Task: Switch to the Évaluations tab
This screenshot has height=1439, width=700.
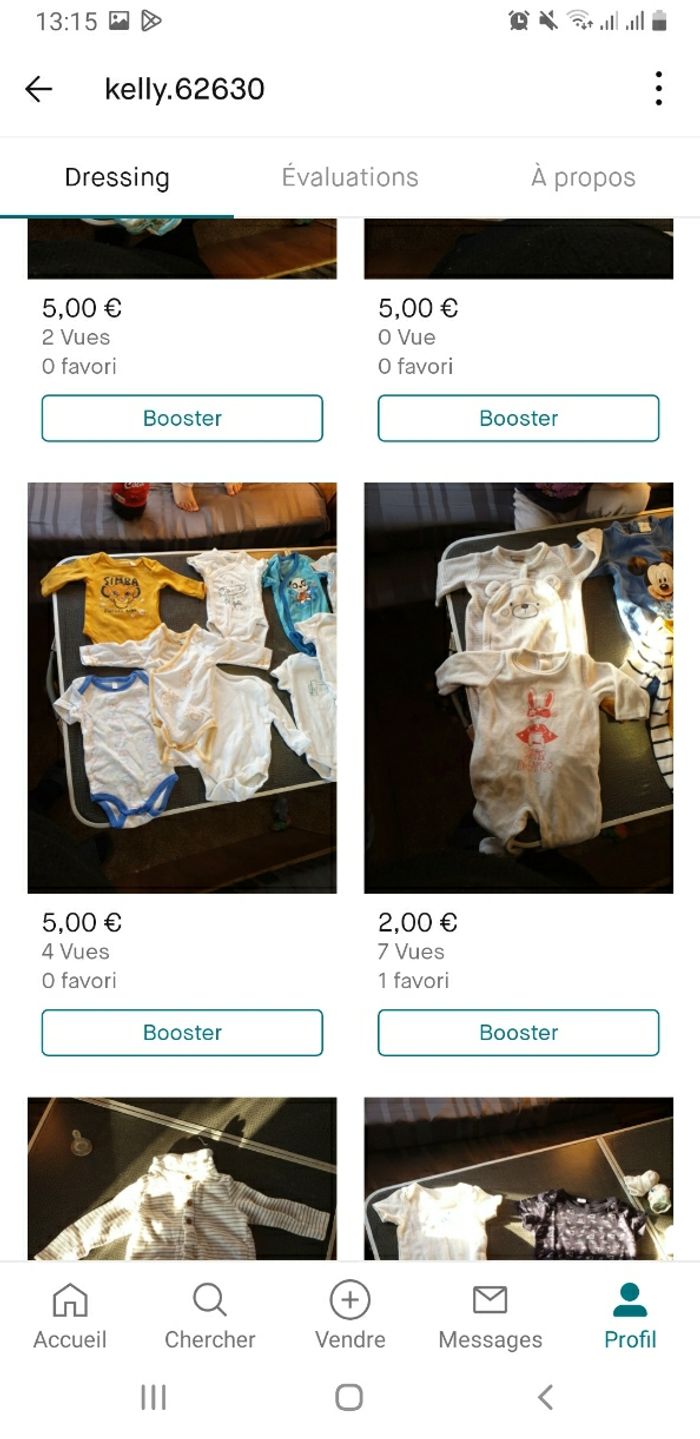Action: click(350, 178)
